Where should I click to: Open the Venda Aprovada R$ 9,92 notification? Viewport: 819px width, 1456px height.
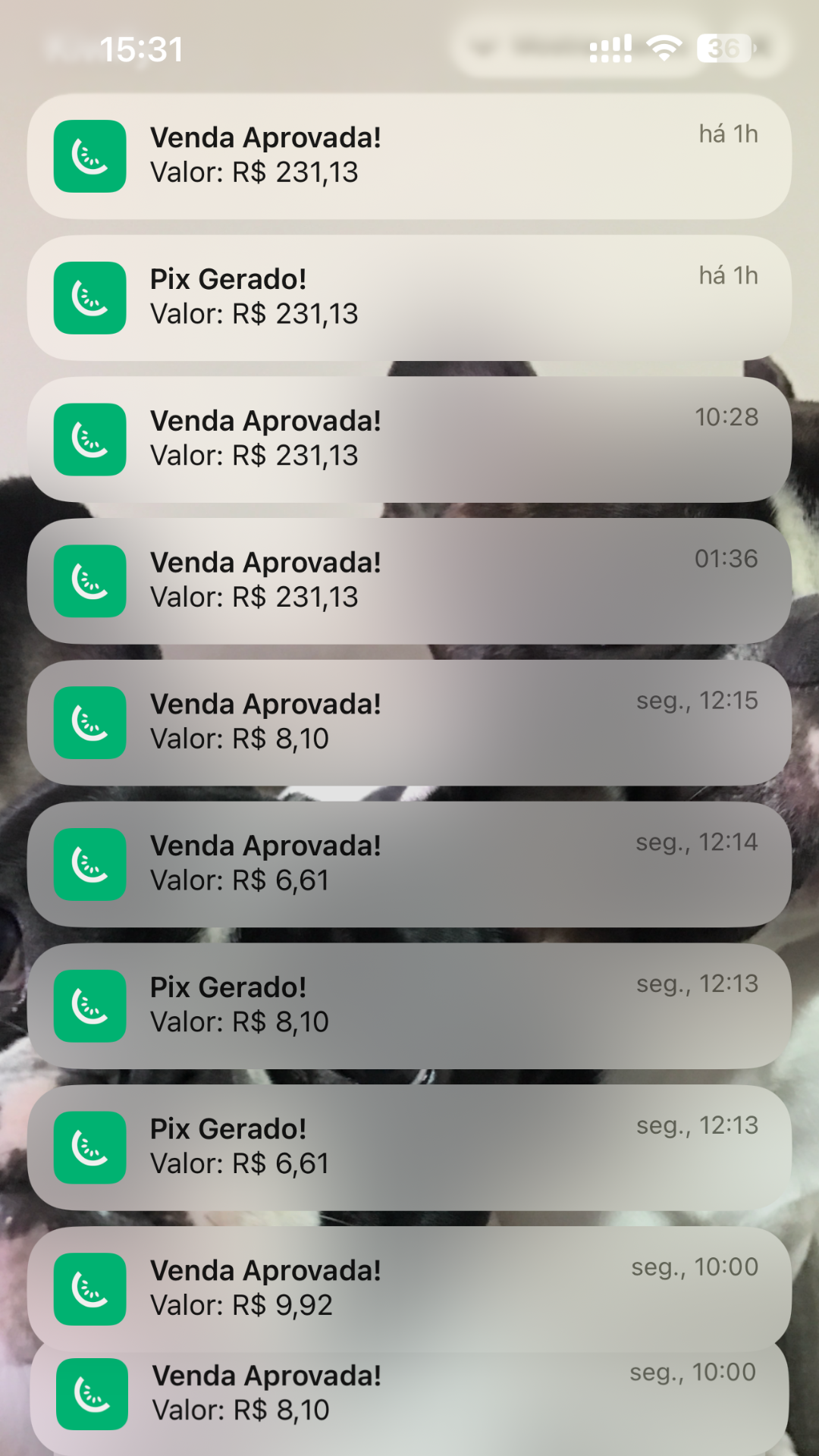(409, 1288)
